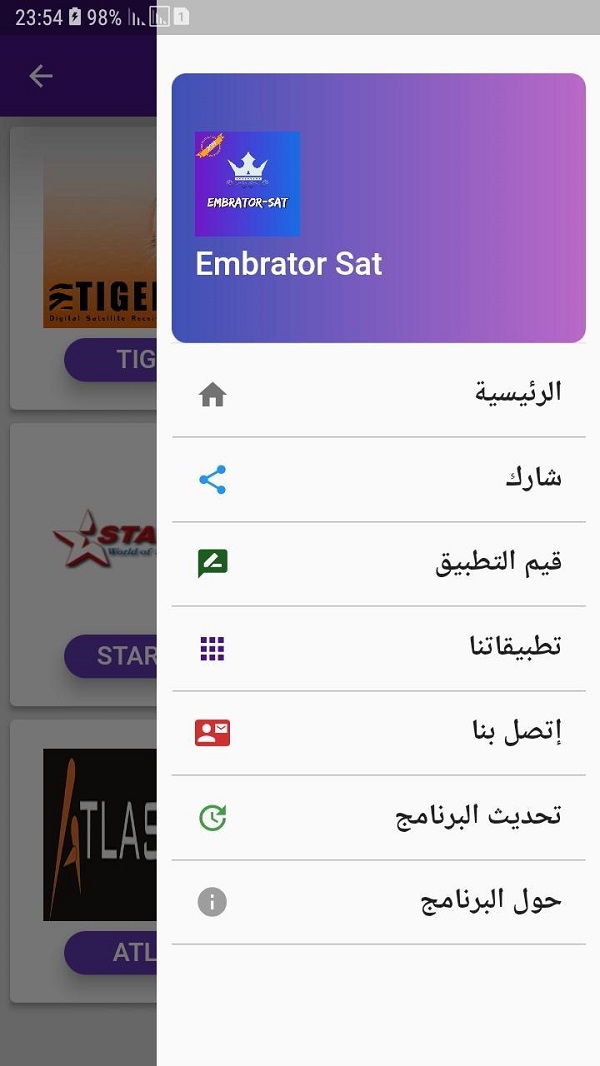Image resolution: width=600 pixels, height=1066 pixels.
Task: Tap تحديث البرنامج to update the app
Action: pos(378,817)
